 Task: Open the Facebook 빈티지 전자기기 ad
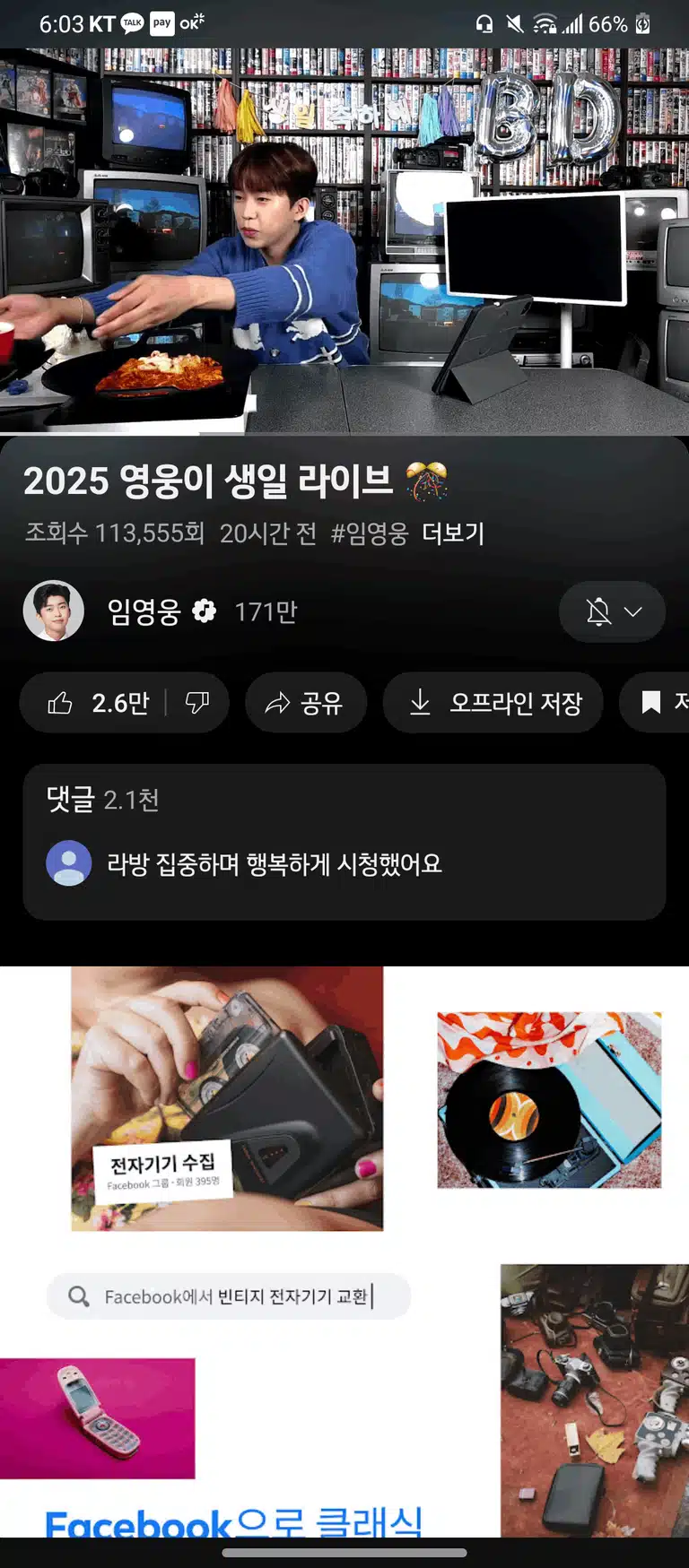pyautogui.click(x=344, y=1252)
